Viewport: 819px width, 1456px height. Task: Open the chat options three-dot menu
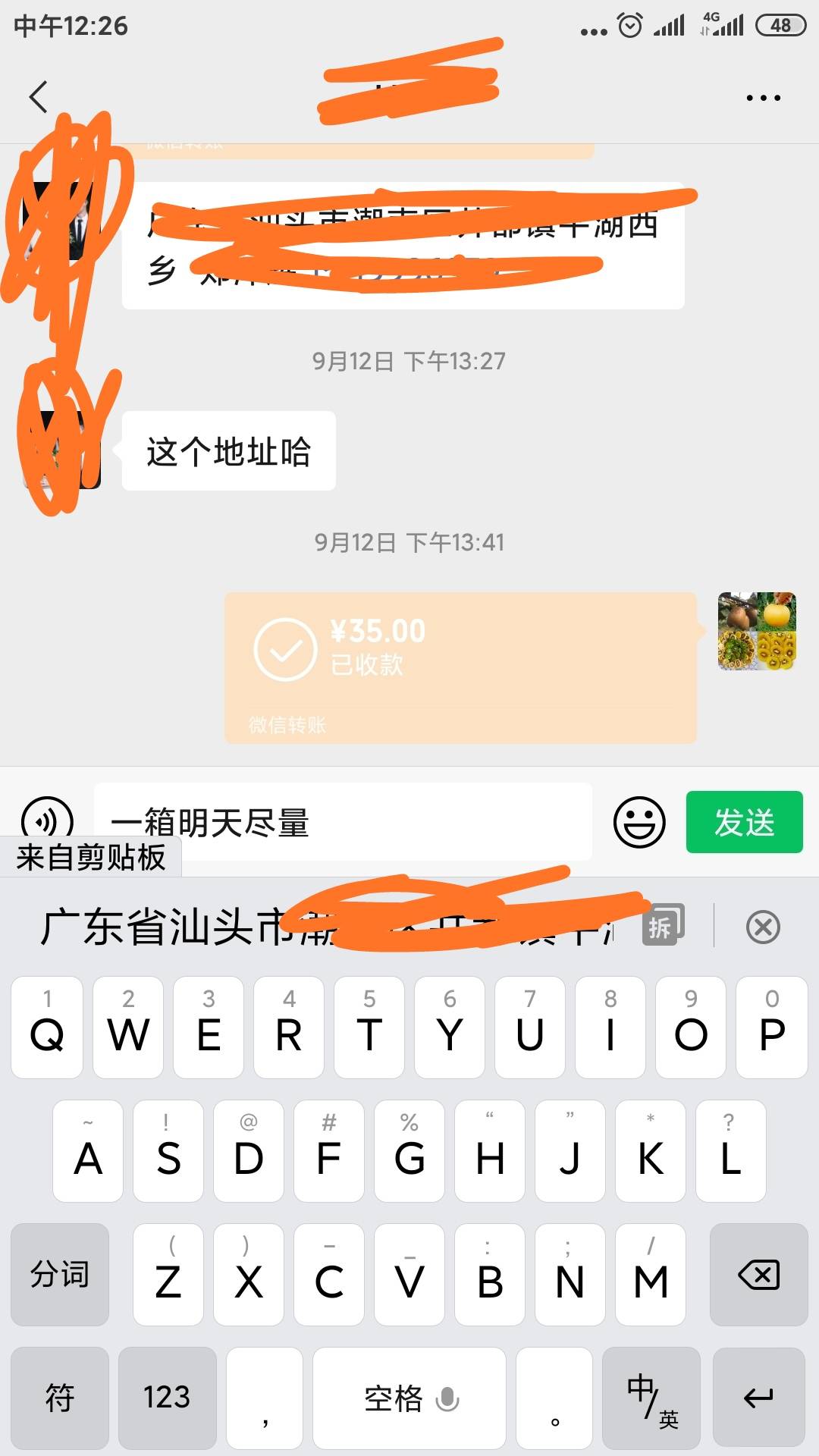click(x=763, y=98)
